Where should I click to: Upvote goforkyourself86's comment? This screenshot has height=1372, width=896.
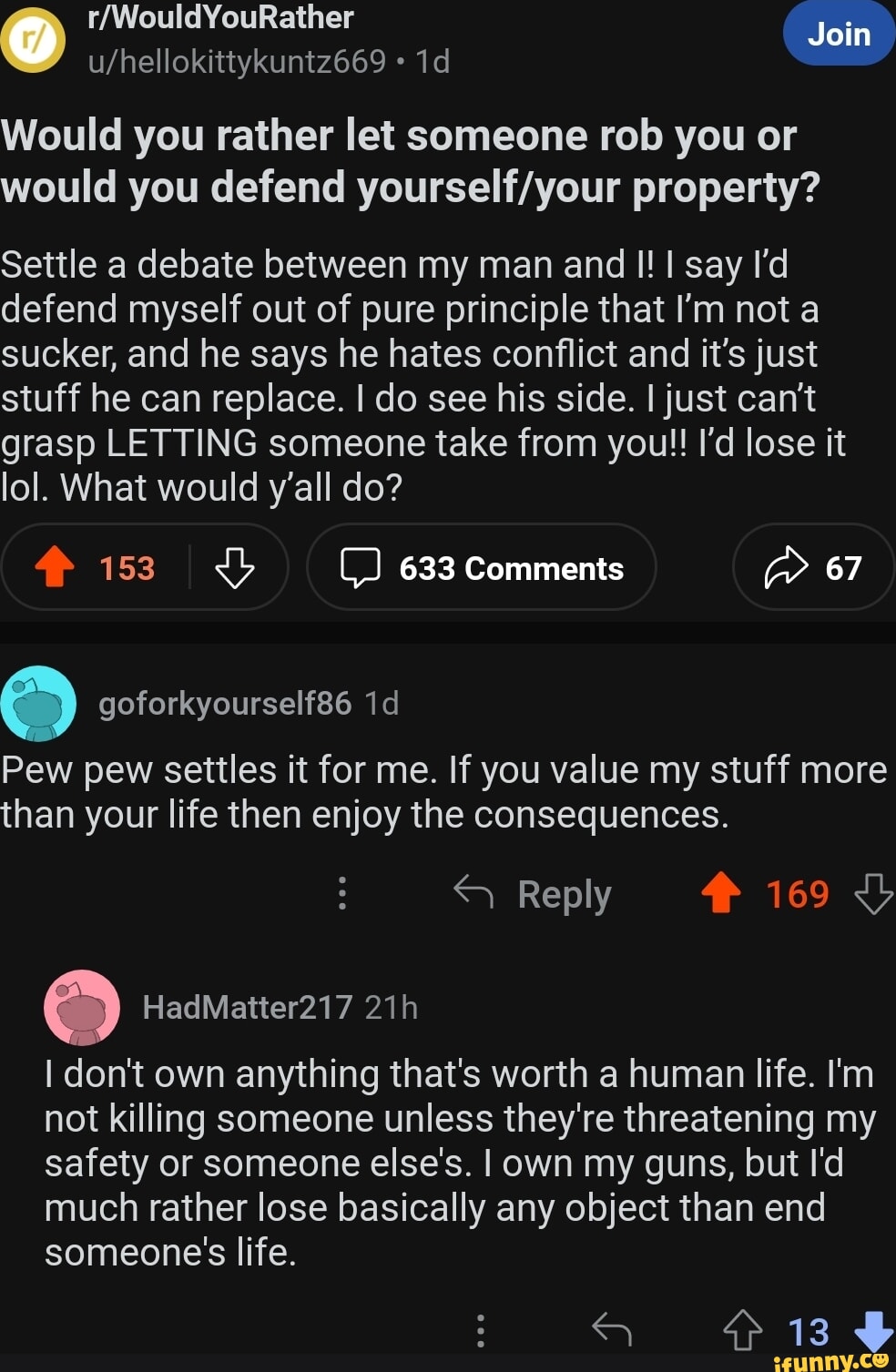pos(721,893)
